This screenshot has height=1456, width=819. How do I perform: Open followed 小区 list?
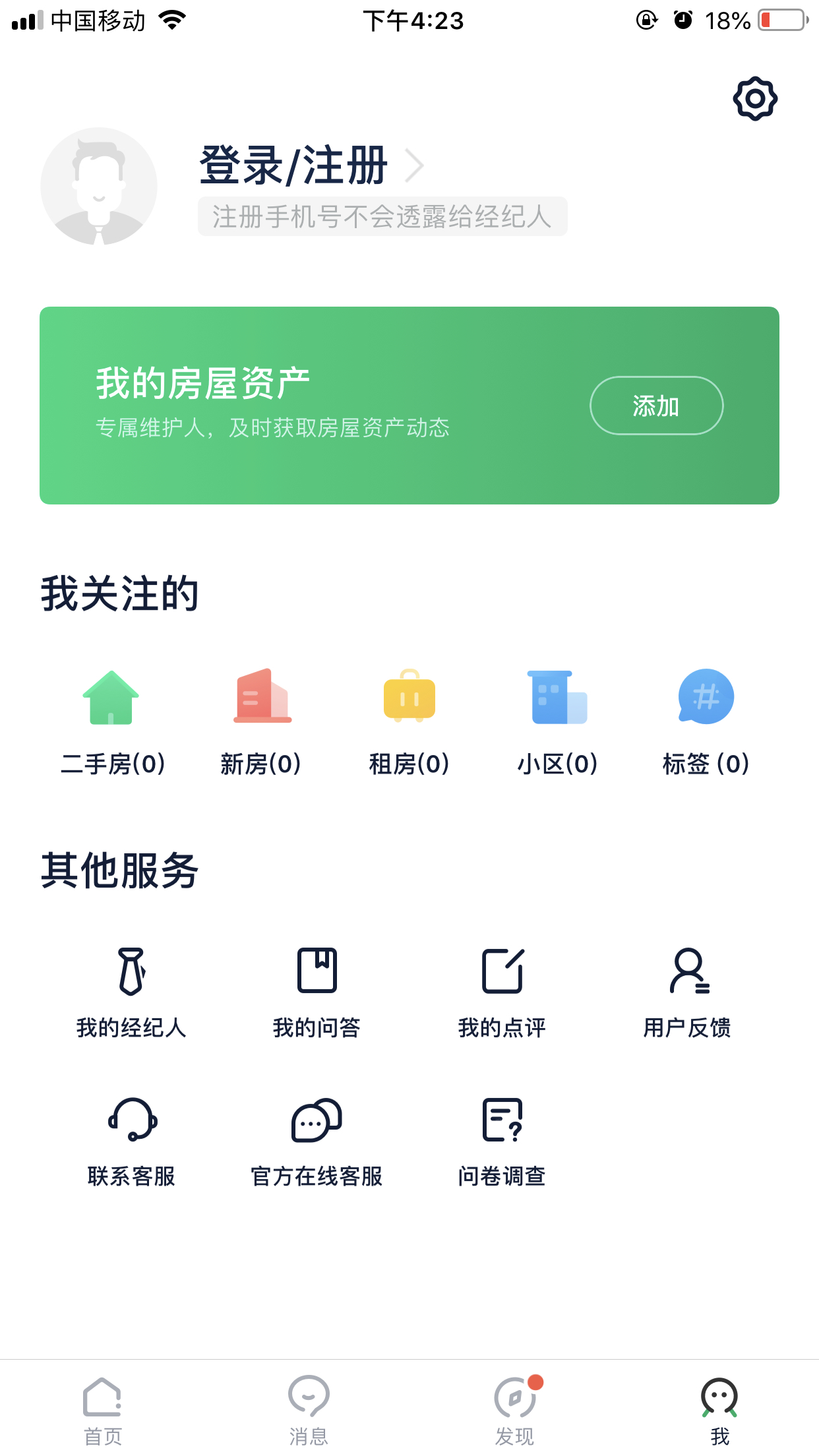pos(558,723)
